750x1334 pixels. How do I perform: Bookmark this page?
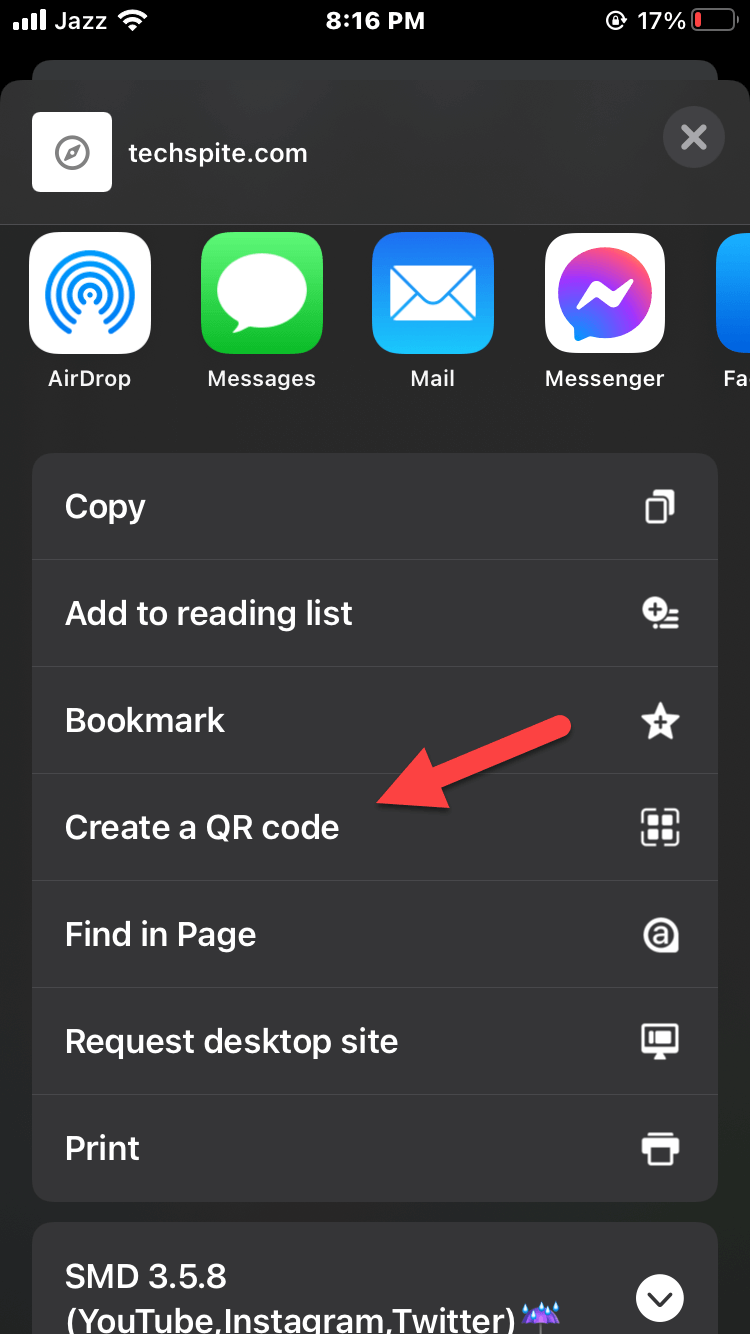pyautogui.click(x=375, y=720)
